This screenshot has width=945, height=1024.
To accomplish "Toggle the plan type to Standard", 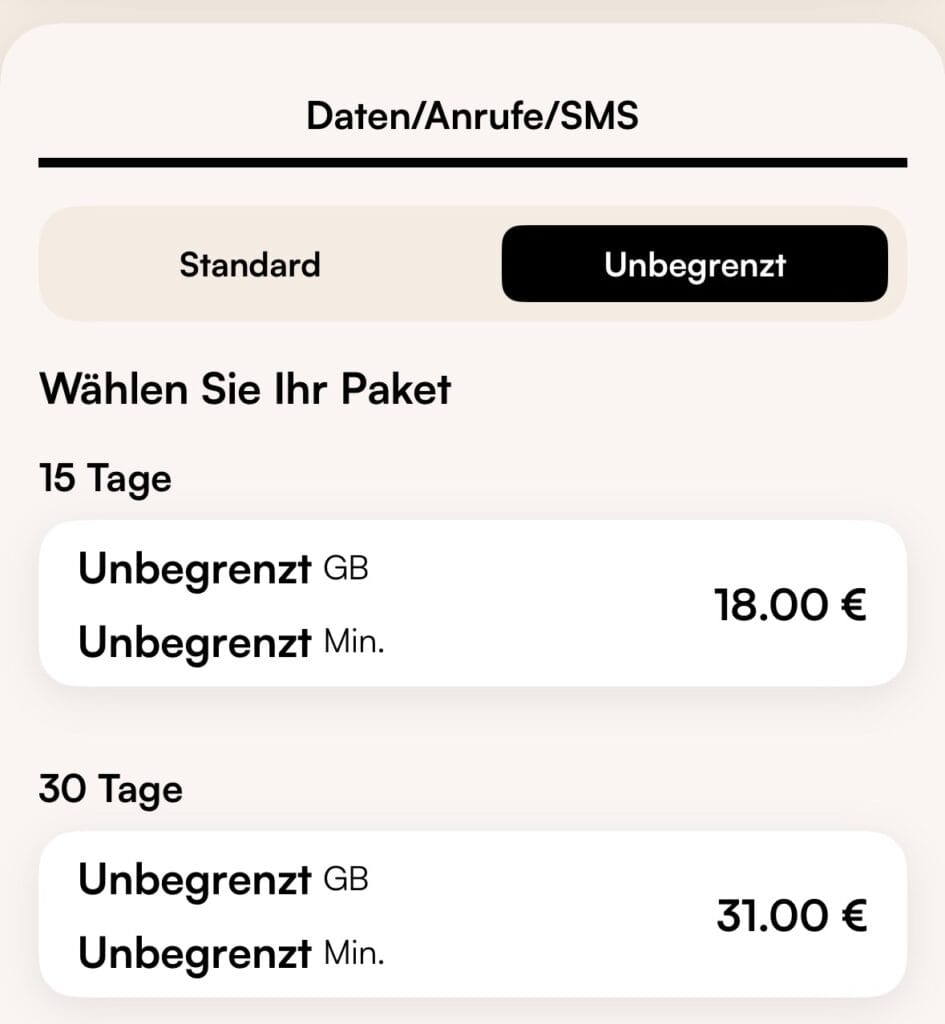I will point(249,264).
